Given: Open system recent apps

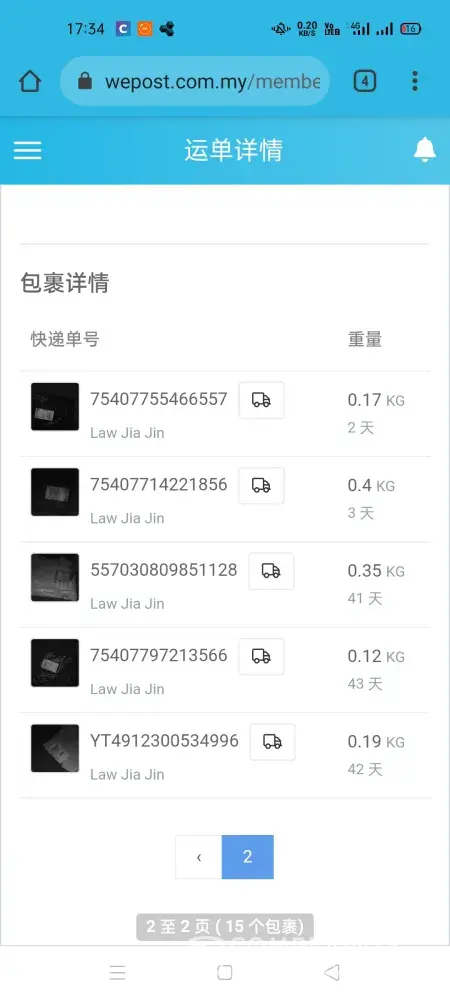Looking at the screenshot, I should coord(117,973).
